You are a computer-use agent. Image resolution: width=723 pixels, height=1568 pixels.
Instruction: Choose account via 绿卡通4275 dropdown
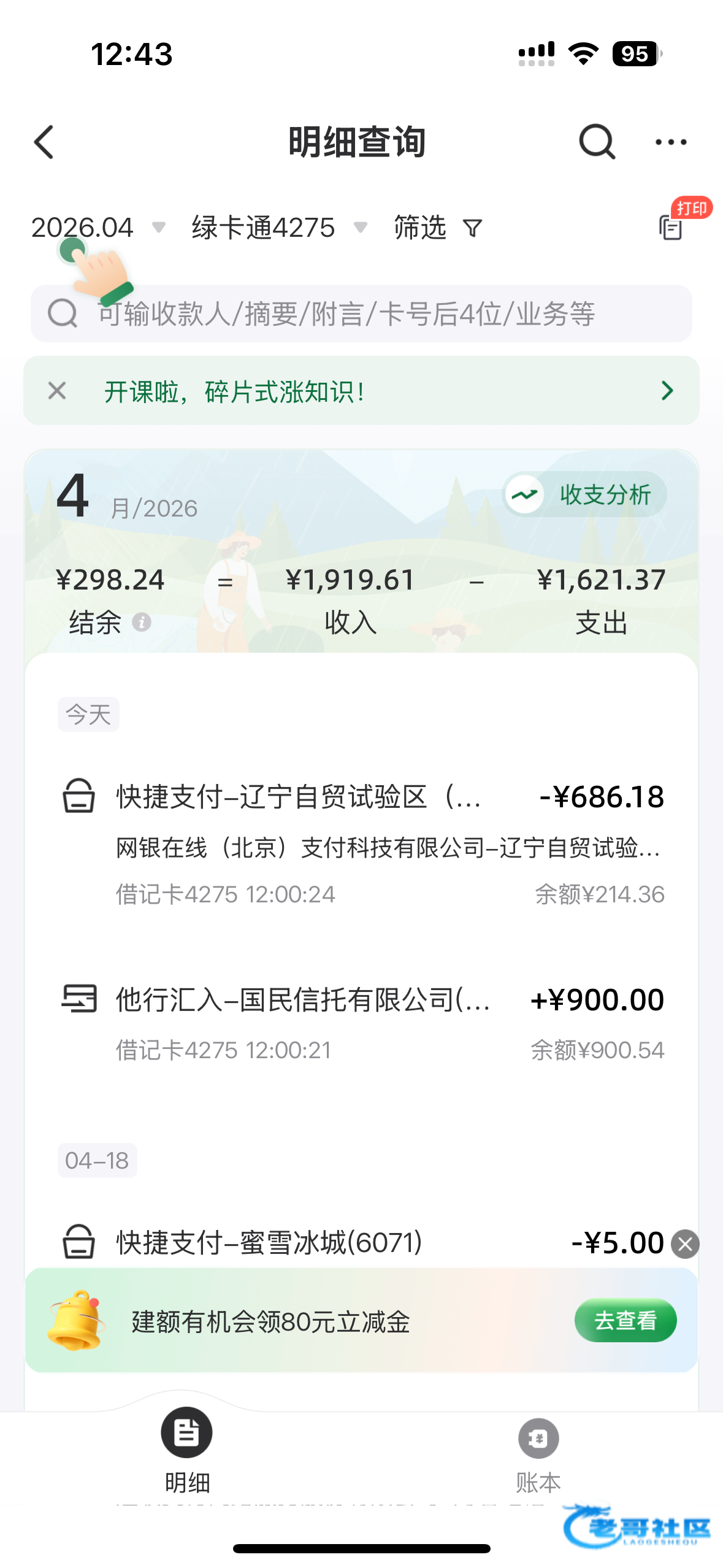tap(279, 228)
